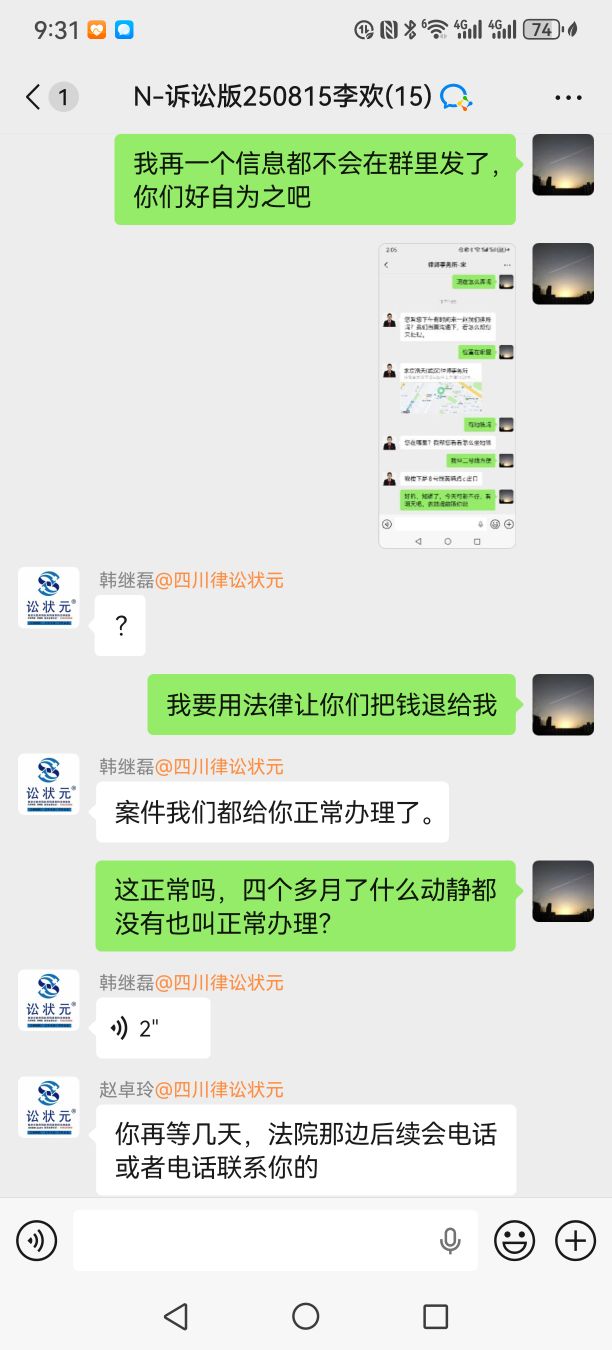Go back to the chat list

pos(34,97)
